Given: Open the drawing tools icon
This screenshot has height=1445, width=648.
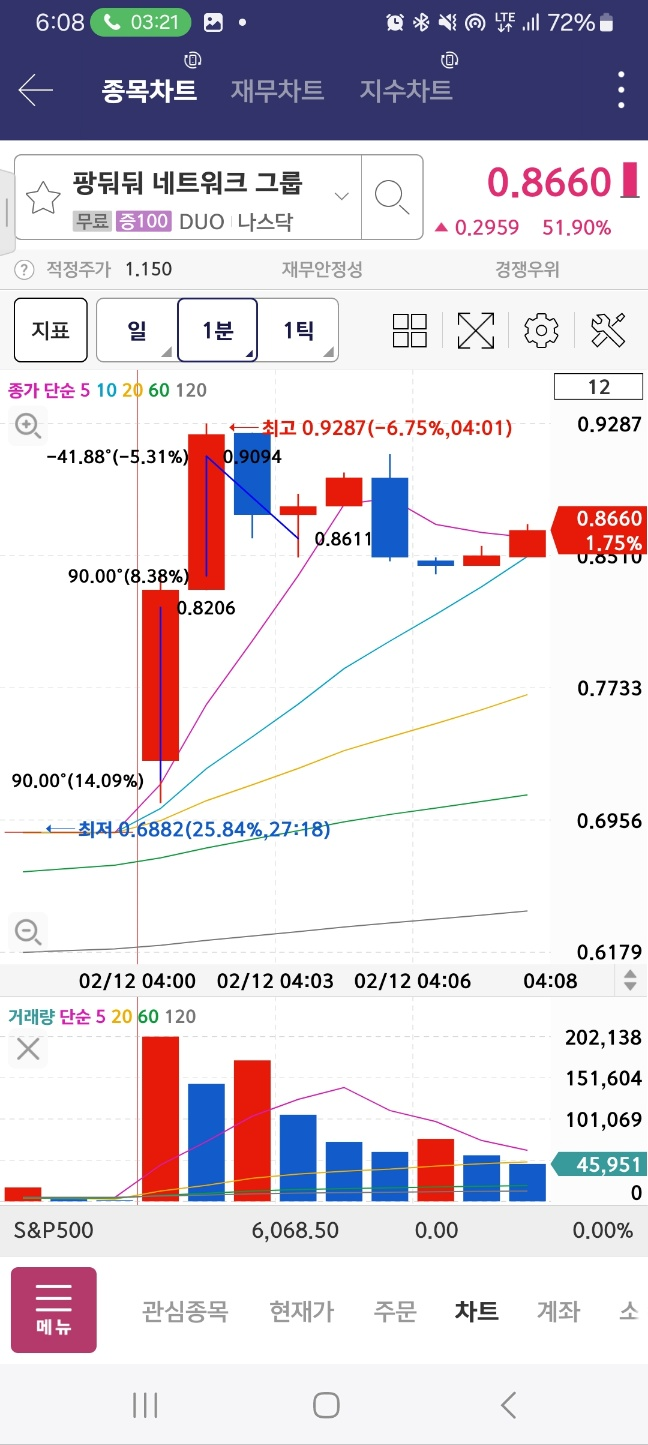Looking at the screenshot, I should coord(608,330).
